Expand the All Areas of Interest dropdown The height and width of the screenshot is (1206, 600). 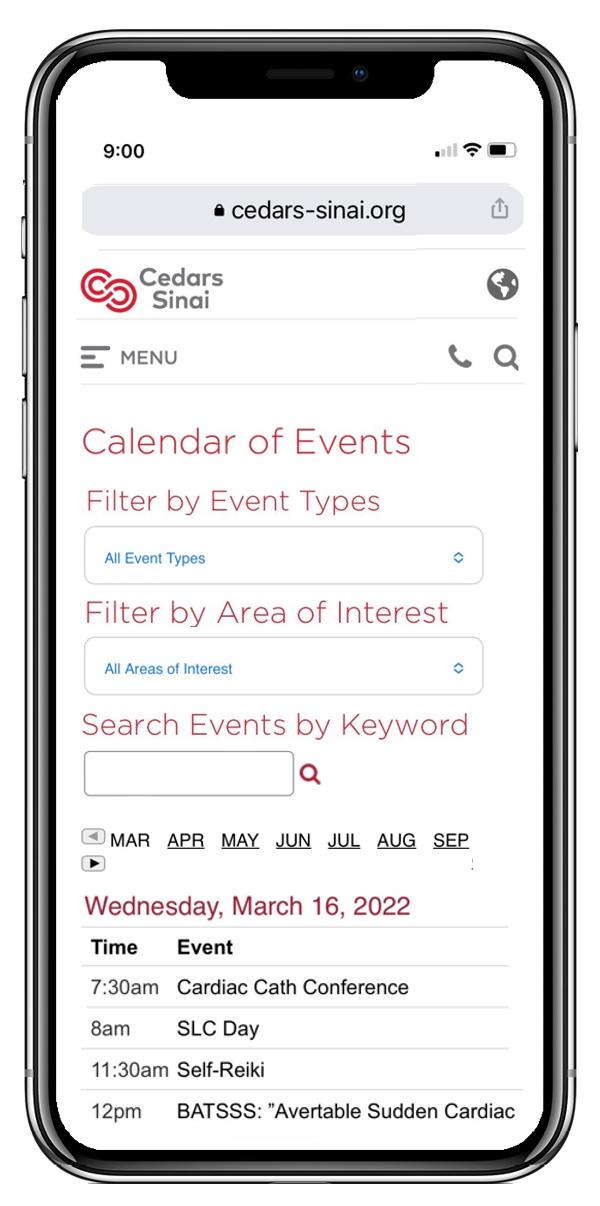284,667
